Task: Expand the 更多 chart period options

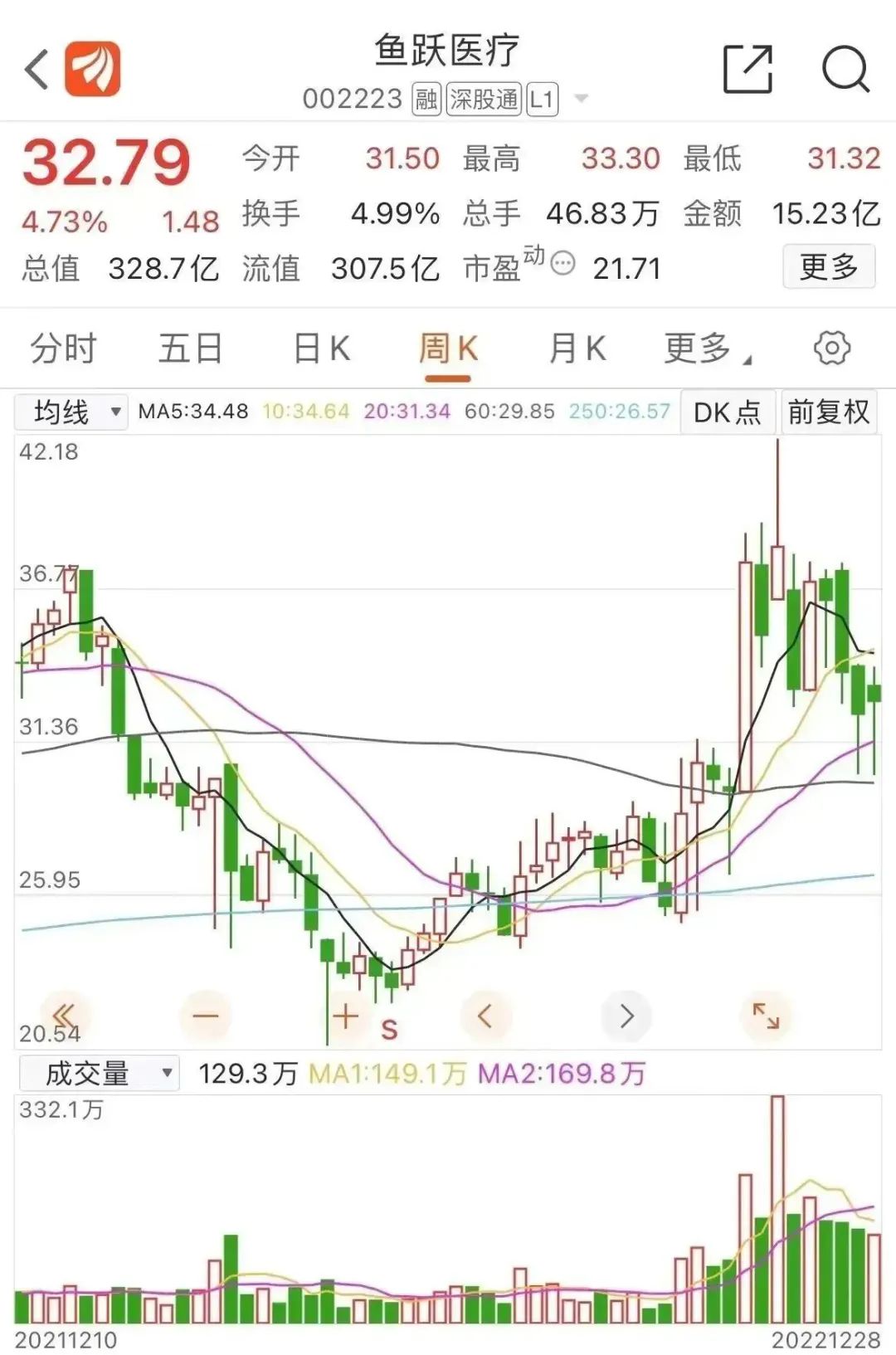Action: click(x=707, y=348)
